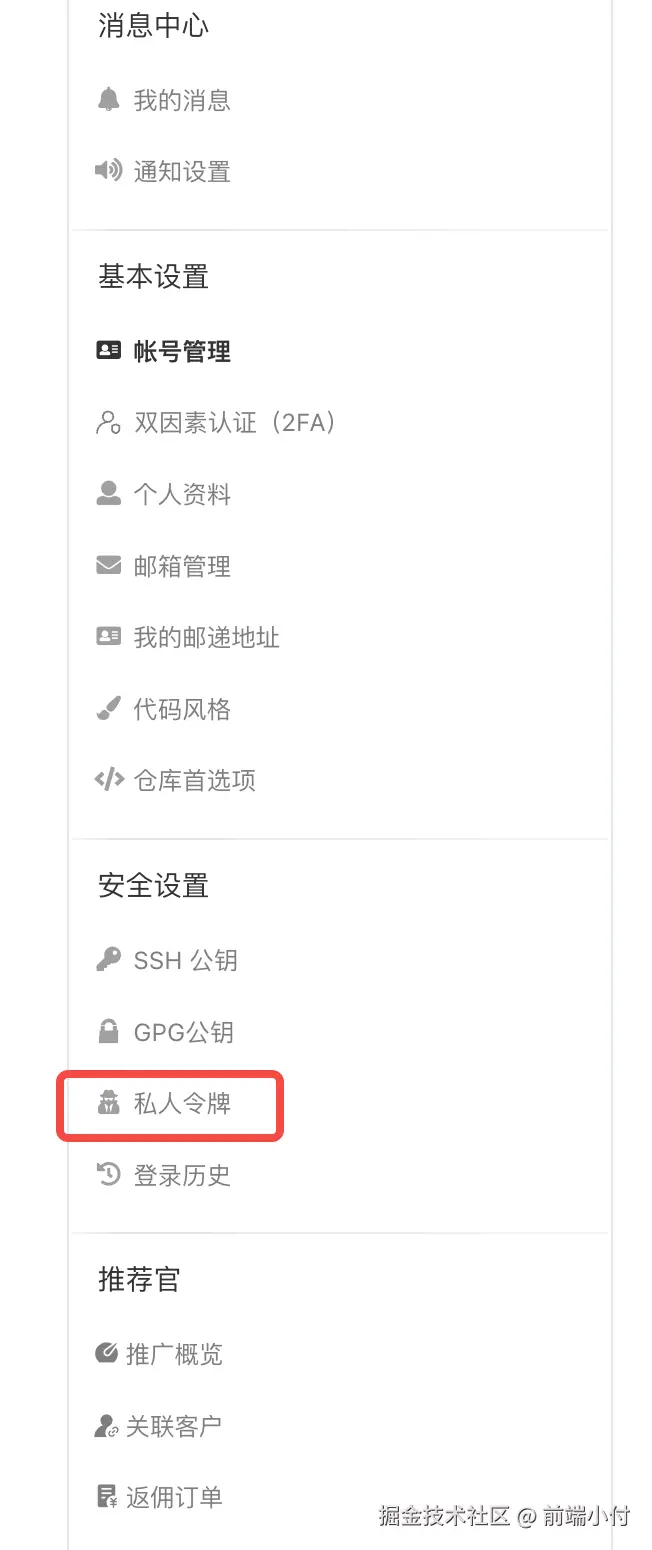Open 我的消息 in the message center
This screenshot has width=652, height=1550.
[x=181, y=100]
